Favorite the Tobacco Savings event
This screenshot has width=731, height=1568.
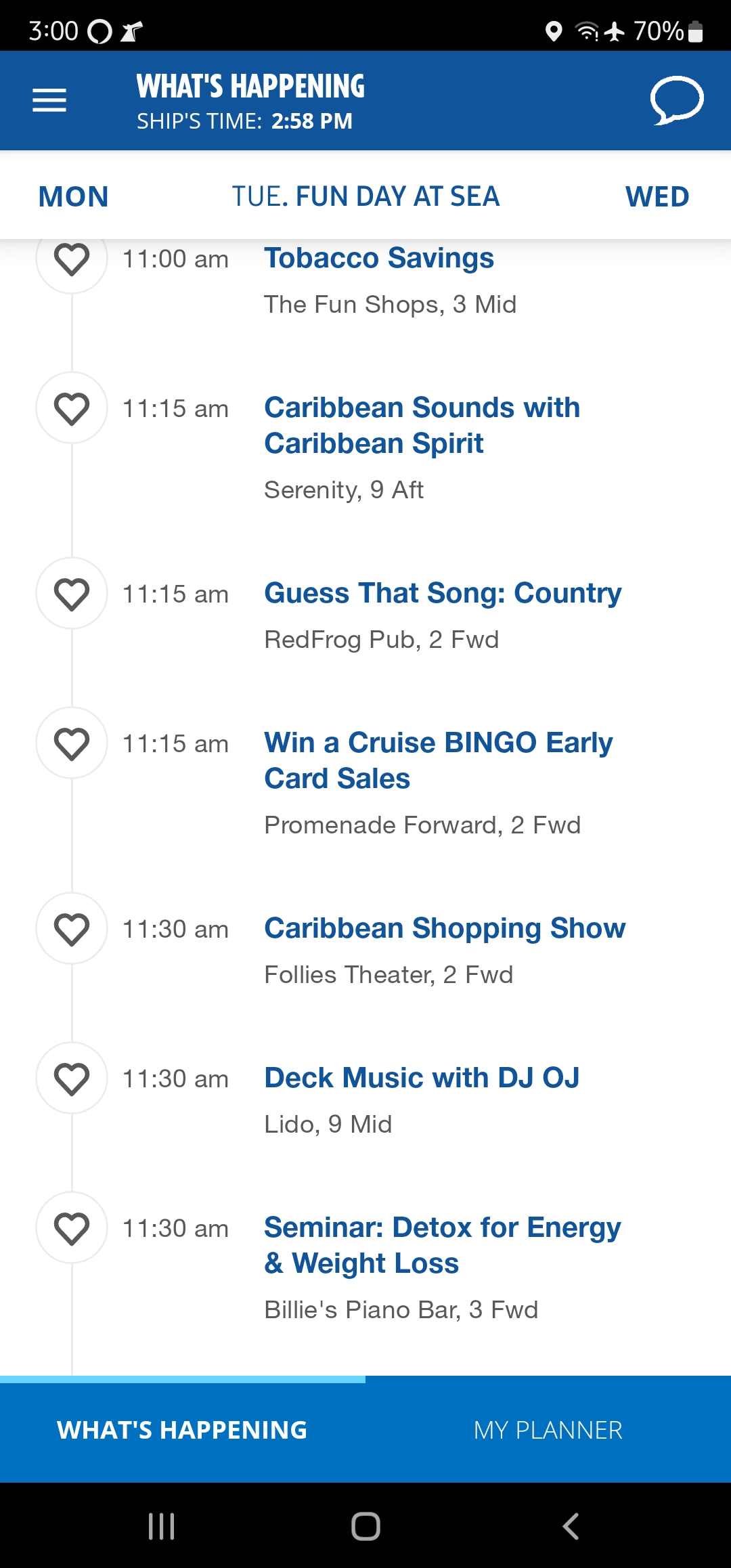click(x=72, y=259)
